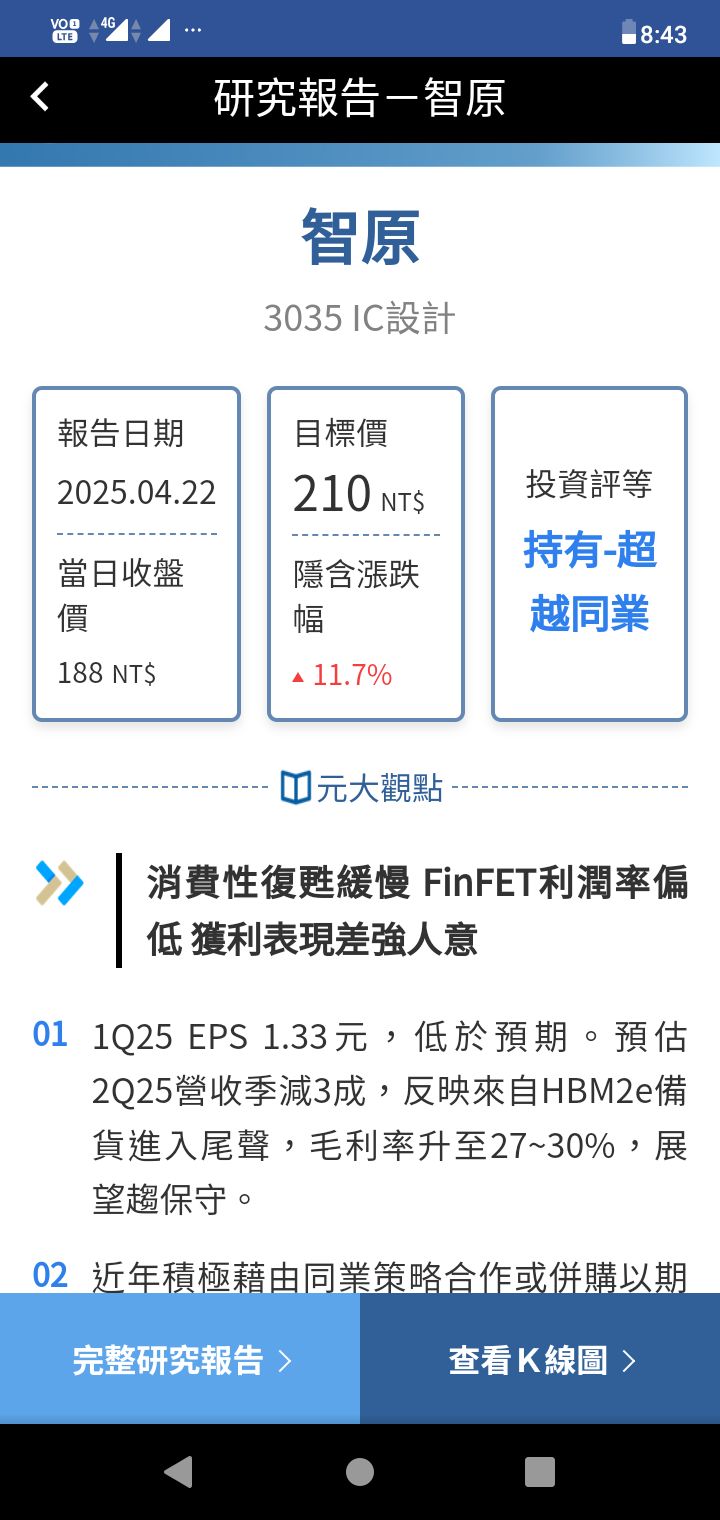Go back using the header arrow
The height and width of the screenshot is (1520, 720).
coord(40,97)
